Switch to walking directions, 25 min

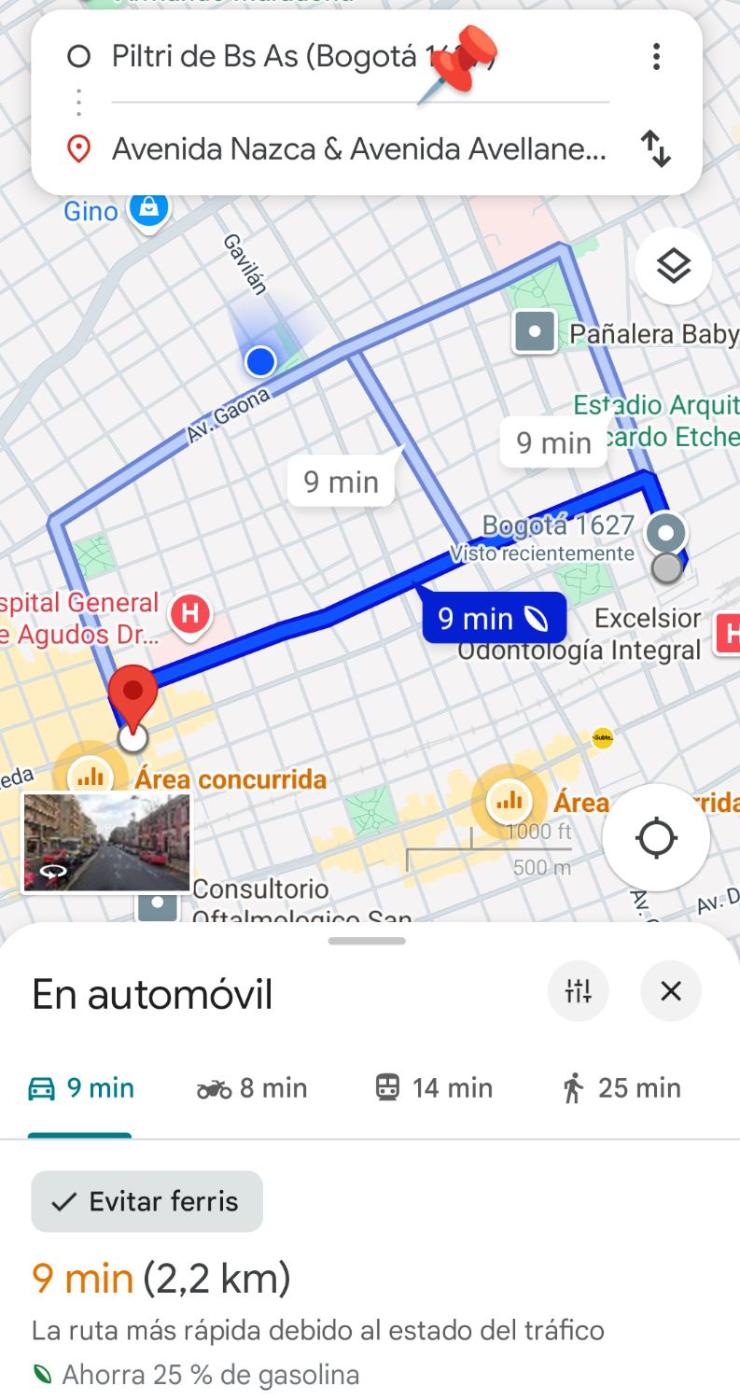coord(621,1088)
